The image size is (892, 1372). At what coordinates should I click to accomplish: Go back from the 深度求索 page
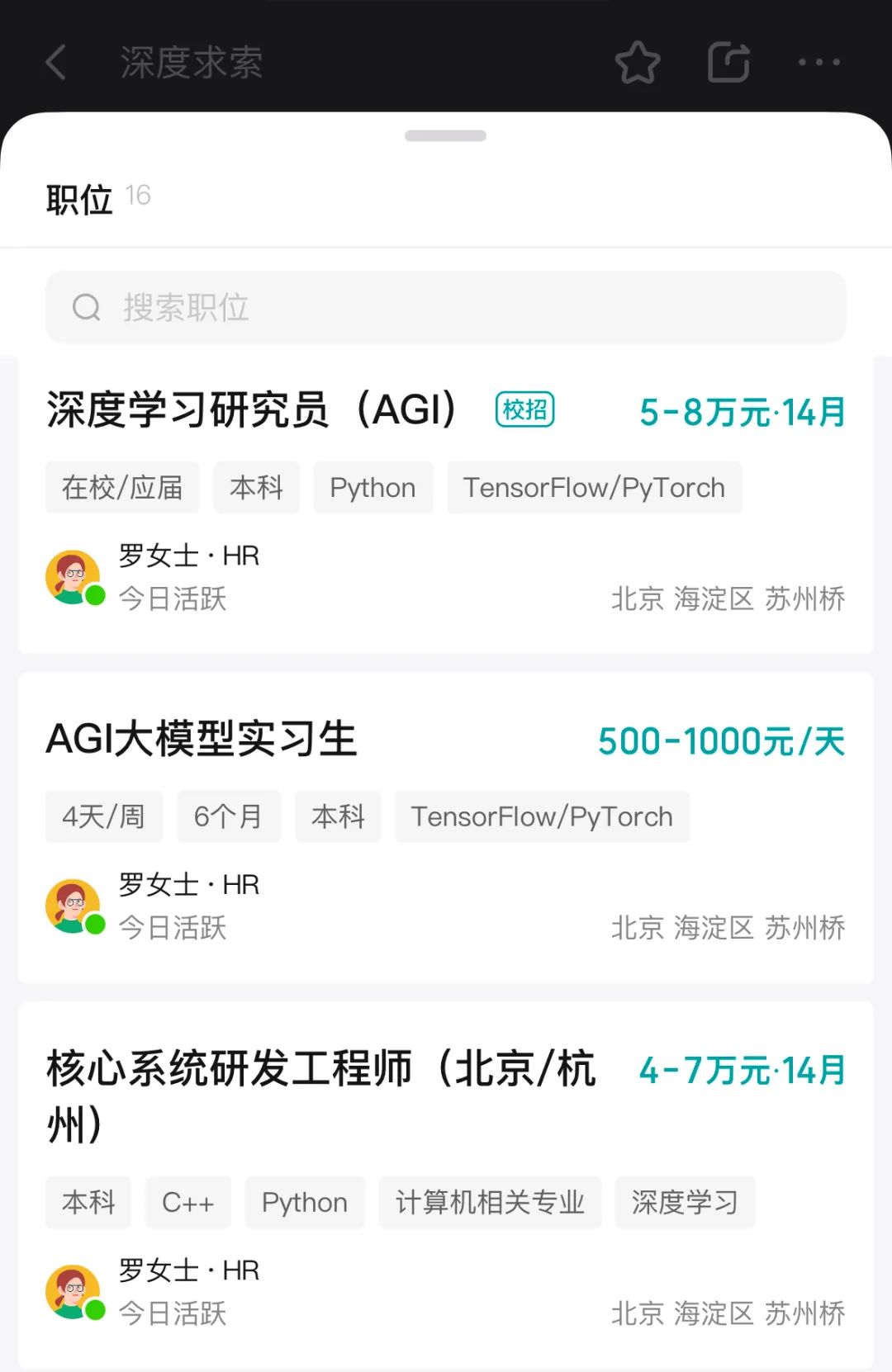click(x=56, y=63)
